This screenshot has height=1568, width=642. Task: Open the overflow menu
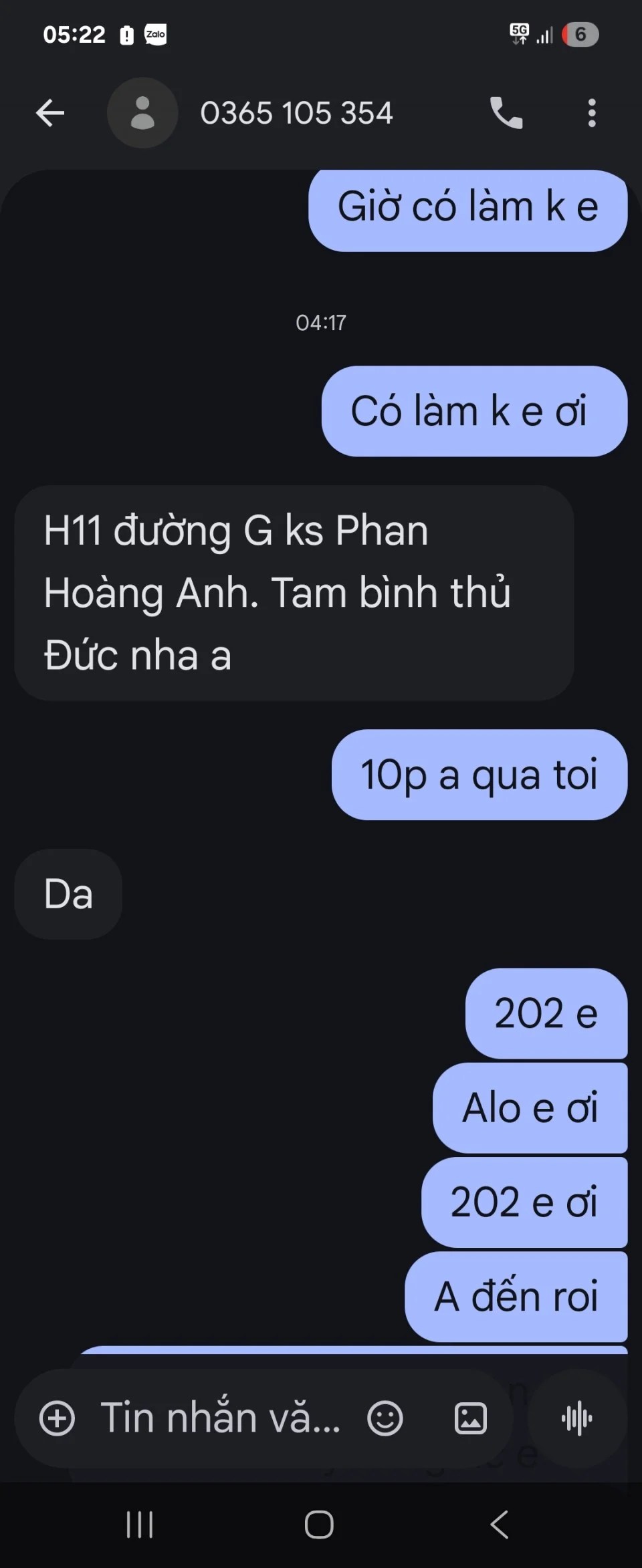(x=591, y=113)
